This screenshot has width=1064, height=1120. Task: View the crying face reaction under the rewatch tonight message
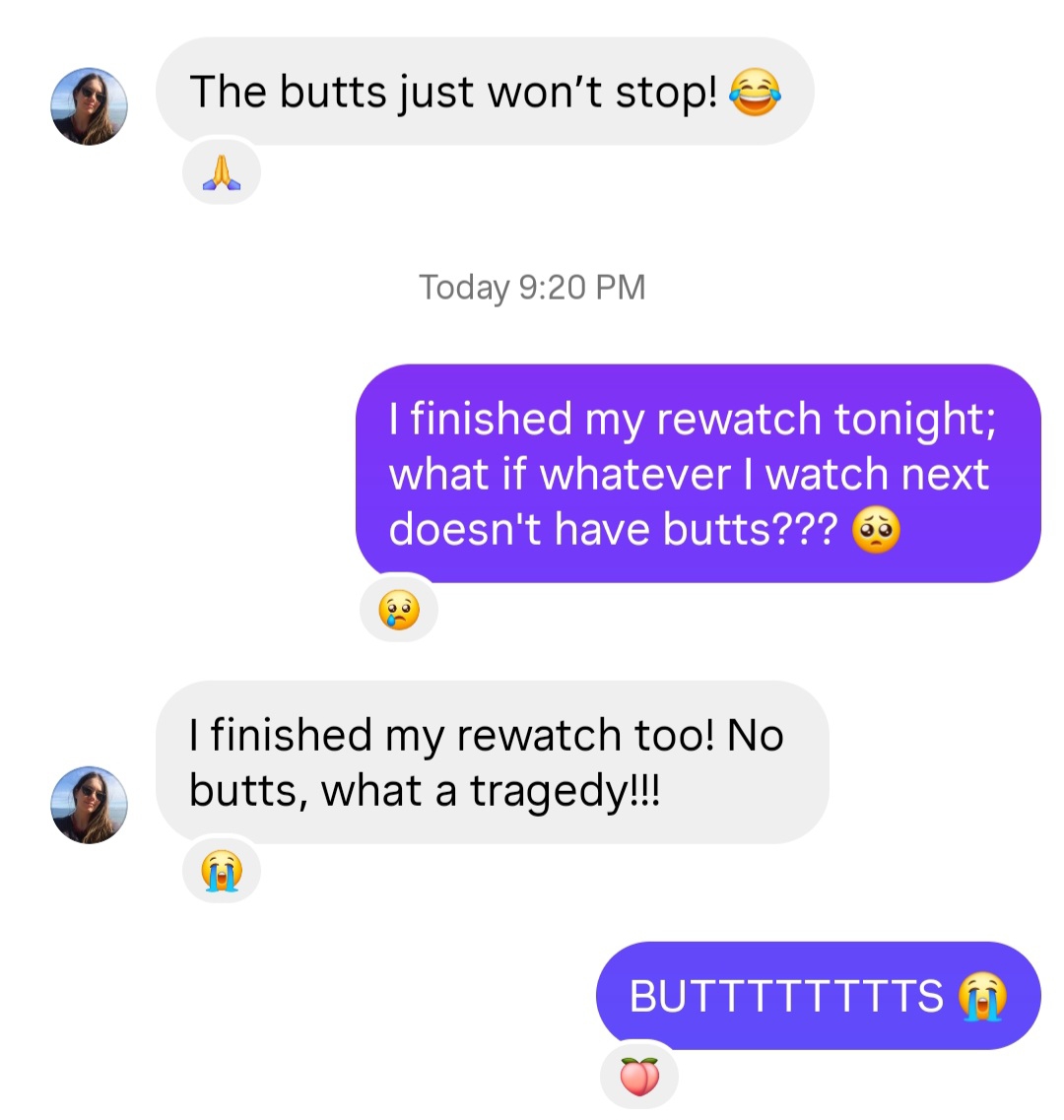(398, 611)
